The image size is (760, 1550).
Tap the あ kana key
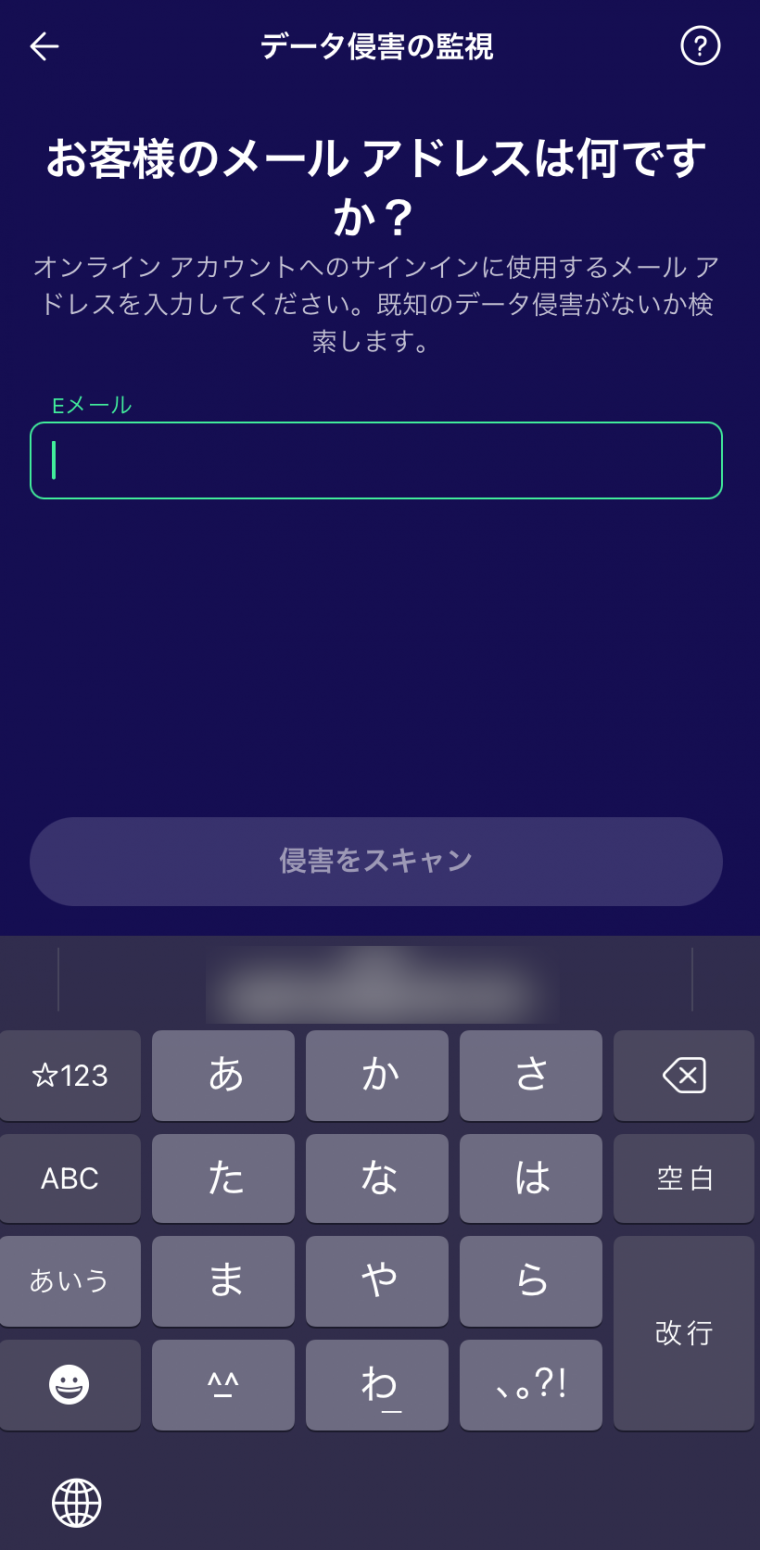(x=223, y=1075)
